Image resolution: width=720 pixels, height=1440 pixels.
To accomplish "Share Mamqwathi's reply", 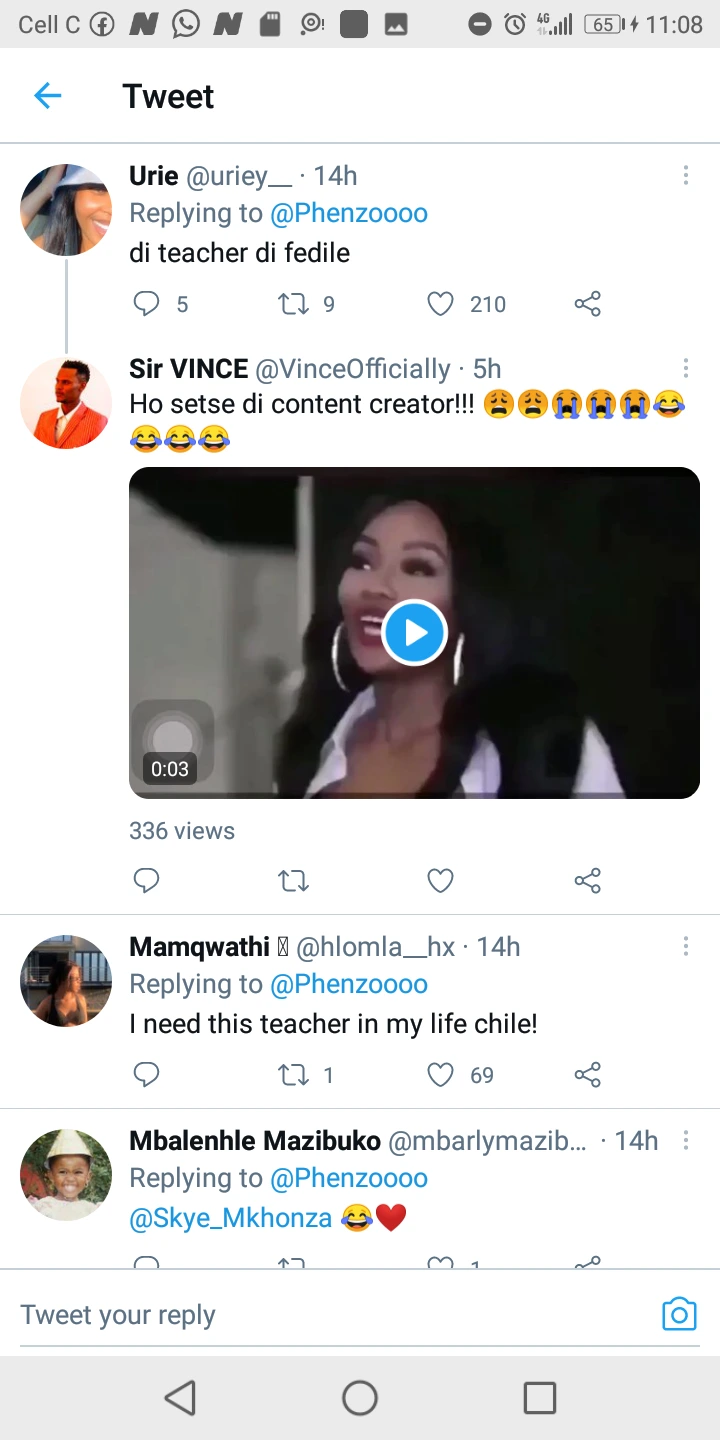I will click(x=588, y=1075).
